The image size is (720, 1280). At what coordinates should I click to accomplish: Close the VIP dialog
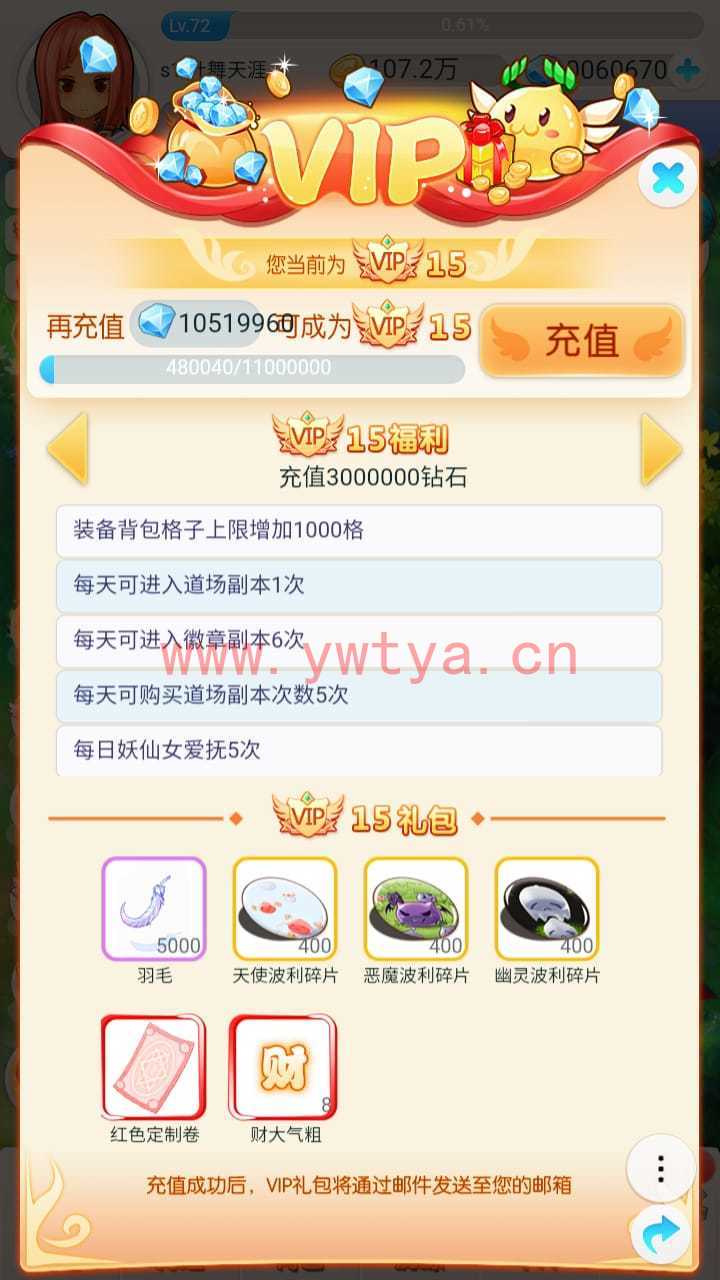click(x=667, y=179)
